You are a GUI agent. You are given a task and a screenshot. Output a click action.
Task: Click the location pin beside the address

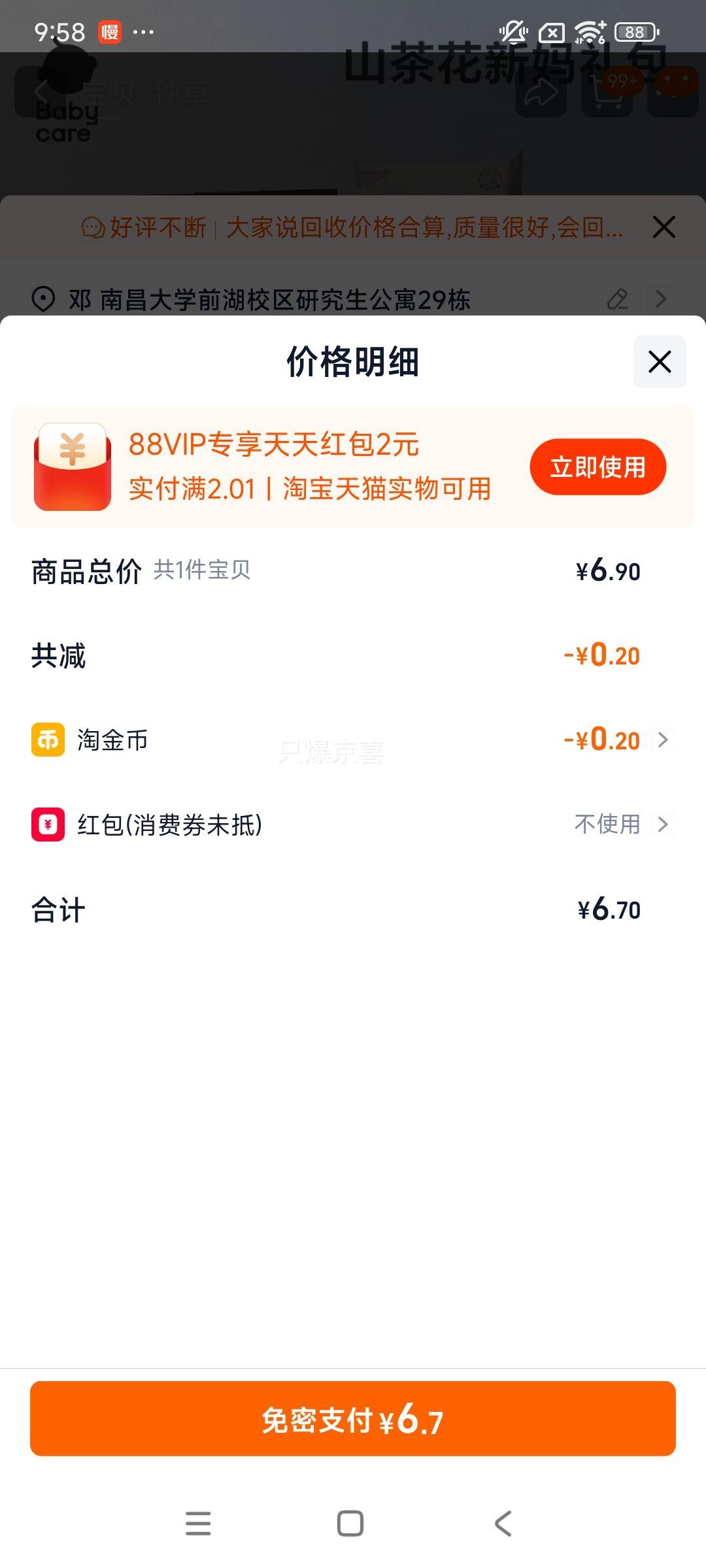pos(43,299)
